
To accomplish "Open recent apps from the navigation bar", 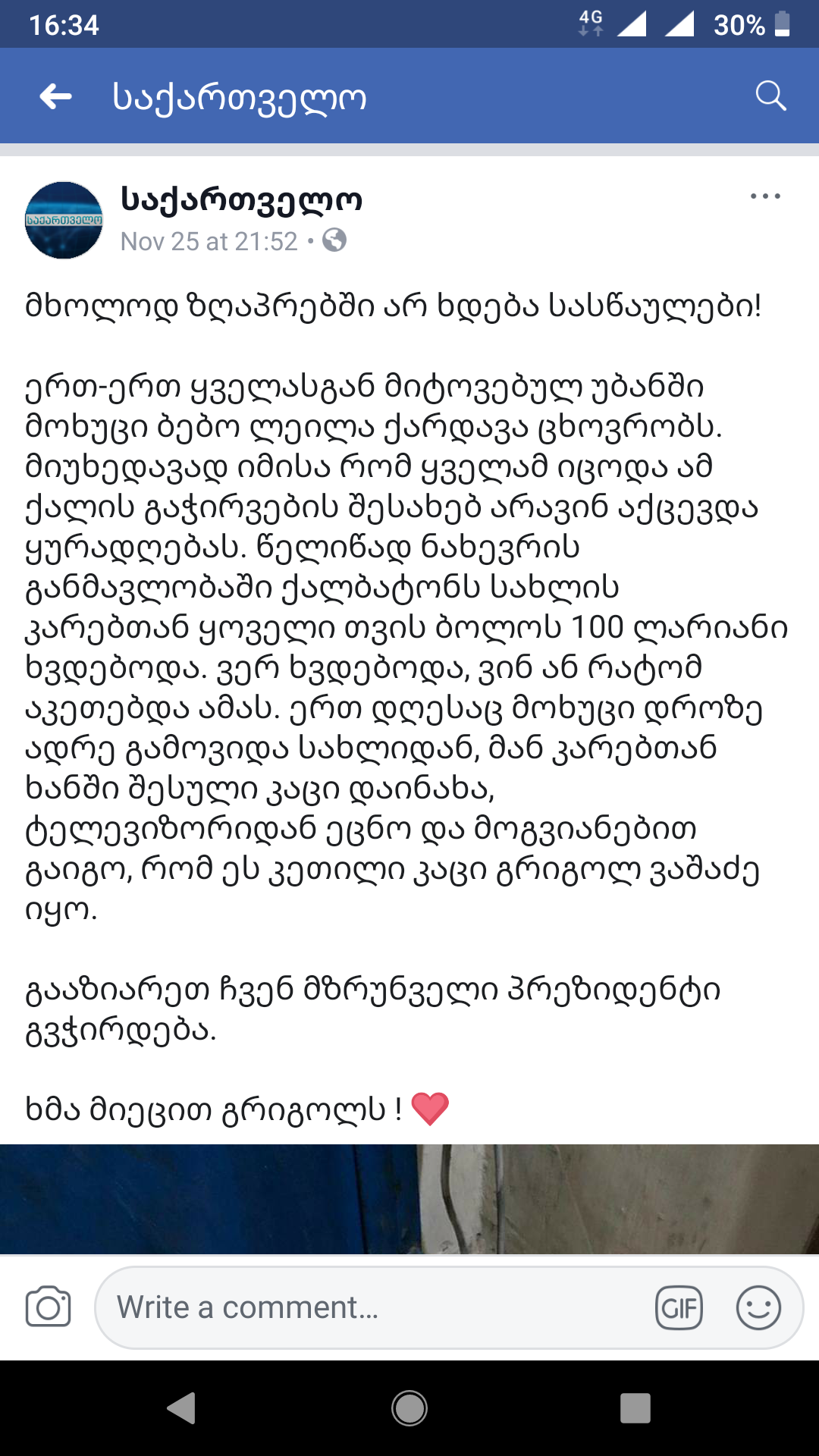I will (x=635, y=1409).
